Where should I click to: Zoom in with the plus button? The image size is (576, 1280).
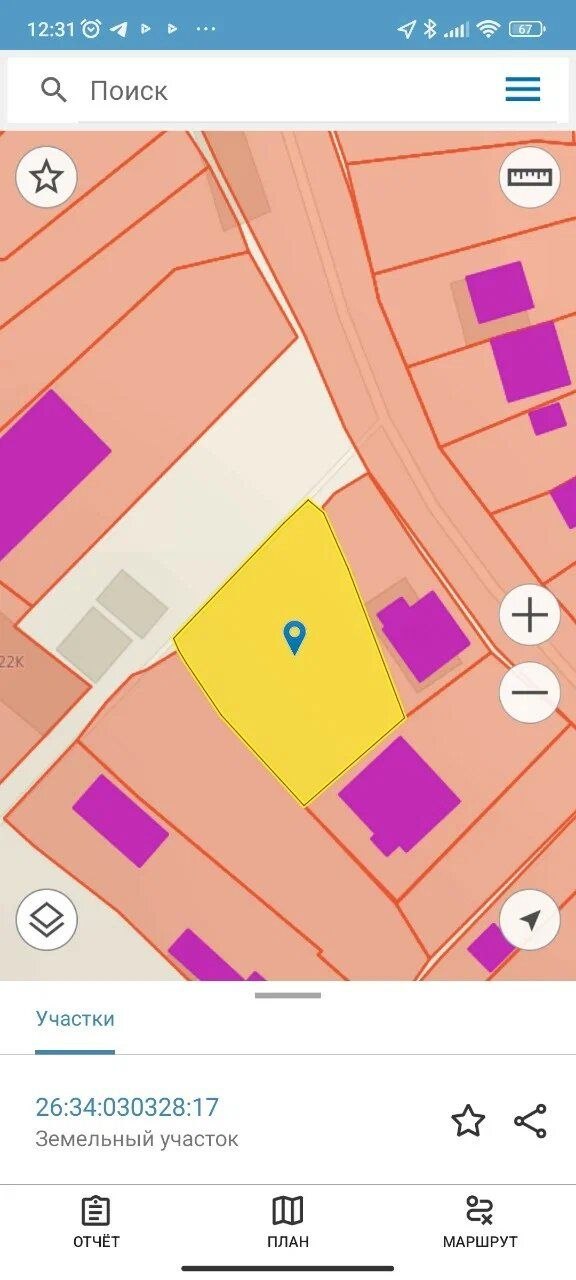(x=529, y=615)
